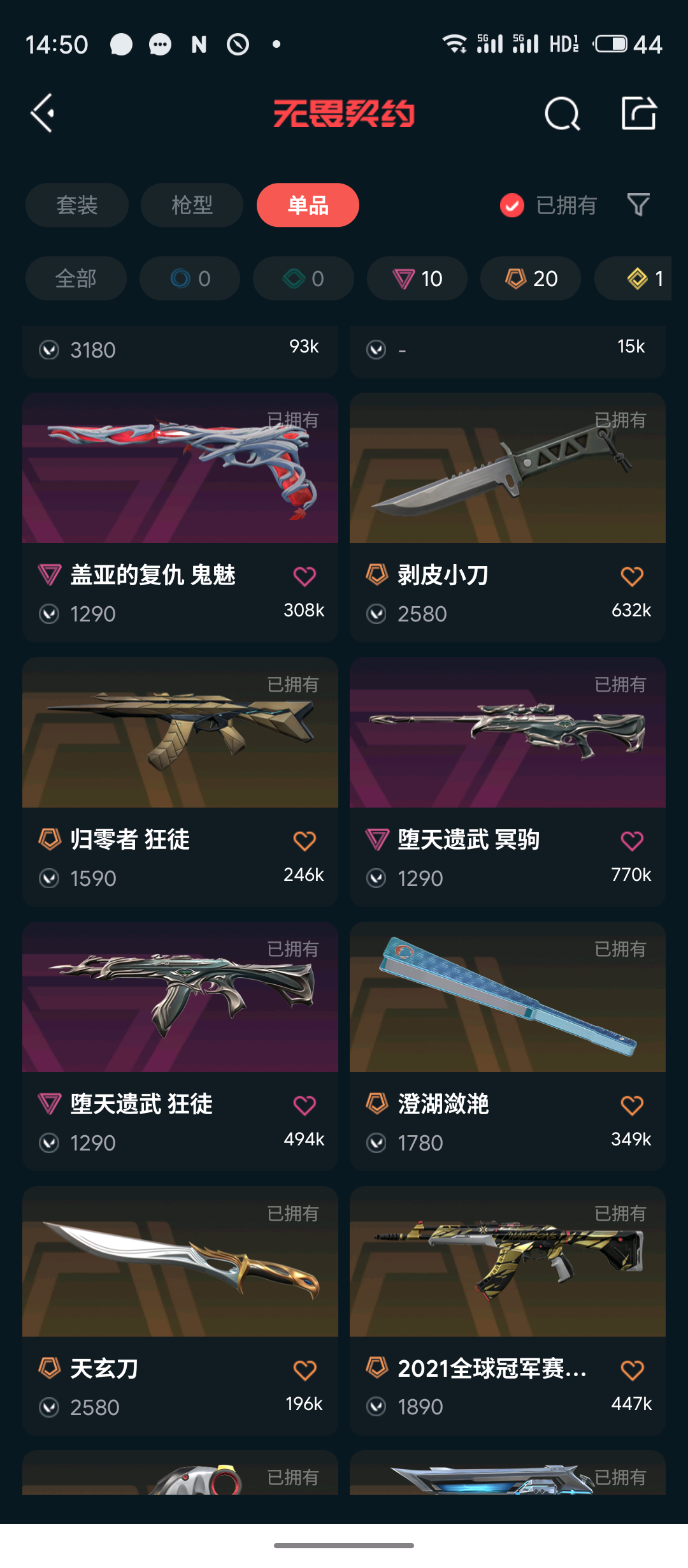Switch to the 枪型 tab
Screen dimensions: 688x1568
pyautogui.click(x=192, y=205)
